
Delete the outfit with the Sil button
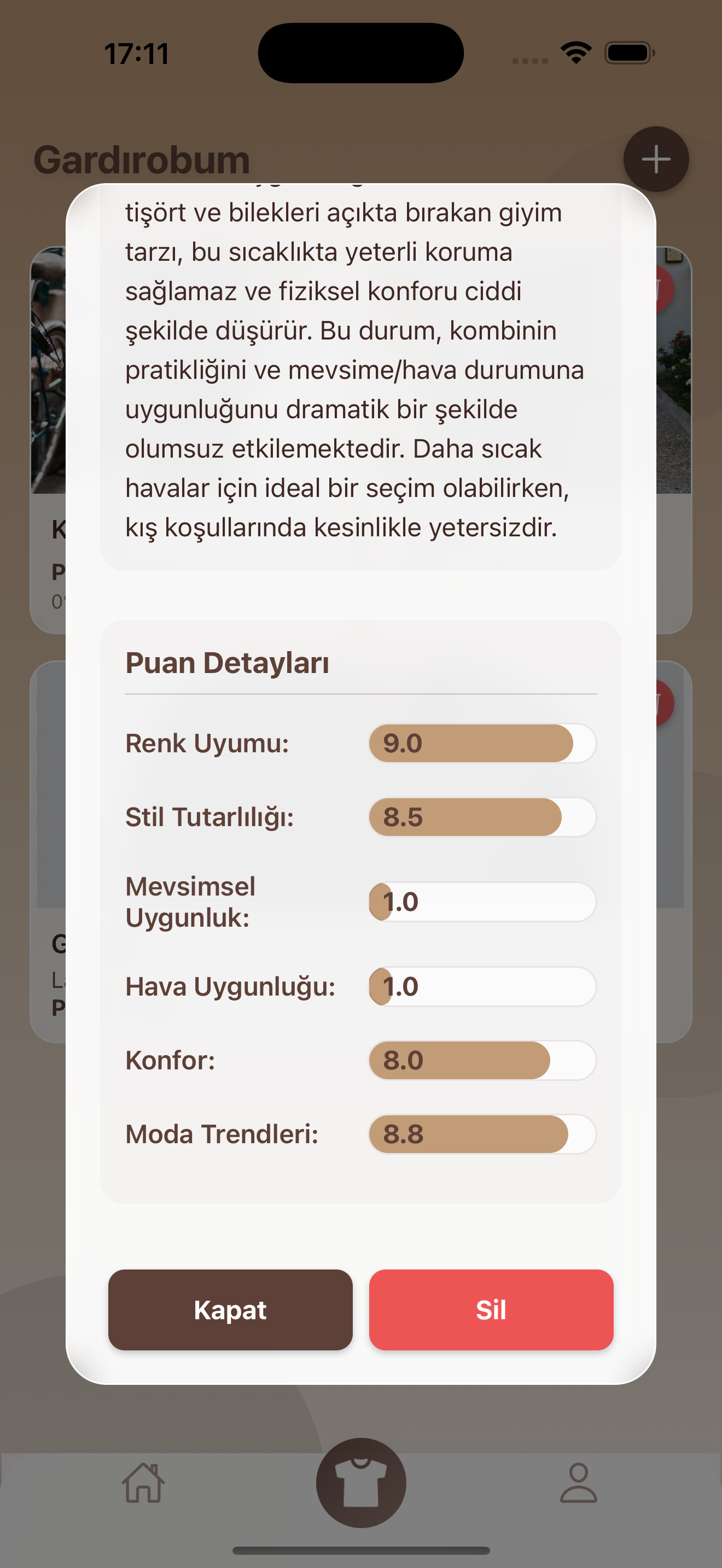(491, 1310)
